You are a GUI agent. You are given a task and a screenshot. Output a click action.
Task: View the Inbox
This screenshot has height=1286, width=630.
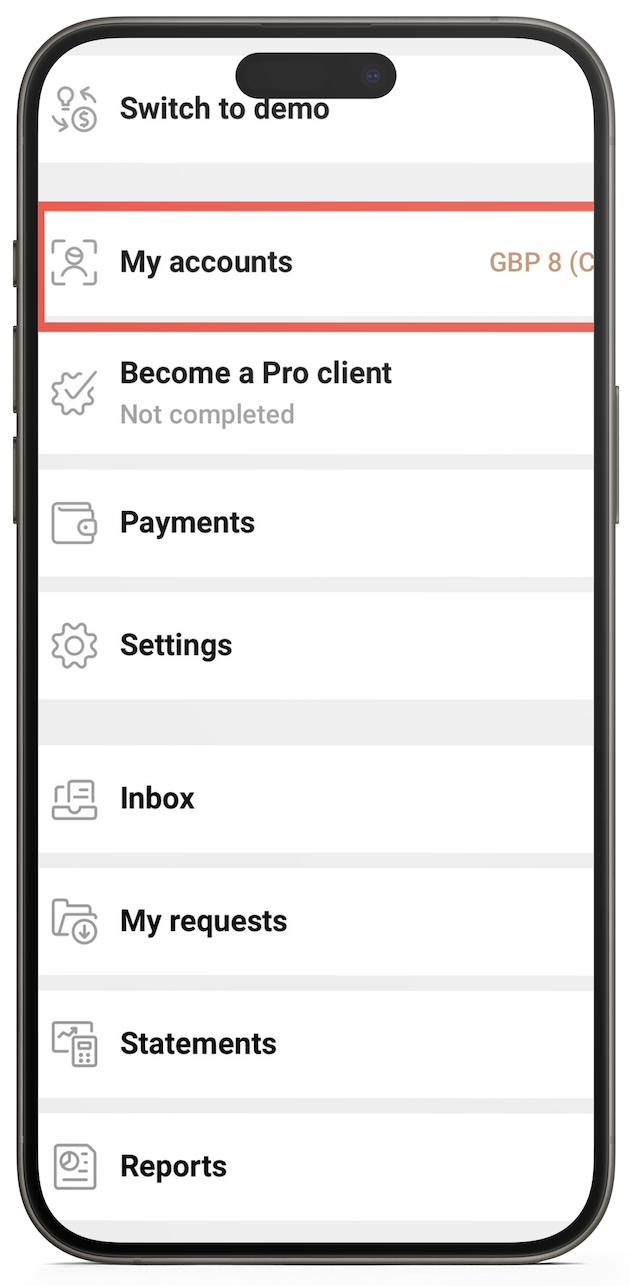pyautogui.click(x=157, y=798)
